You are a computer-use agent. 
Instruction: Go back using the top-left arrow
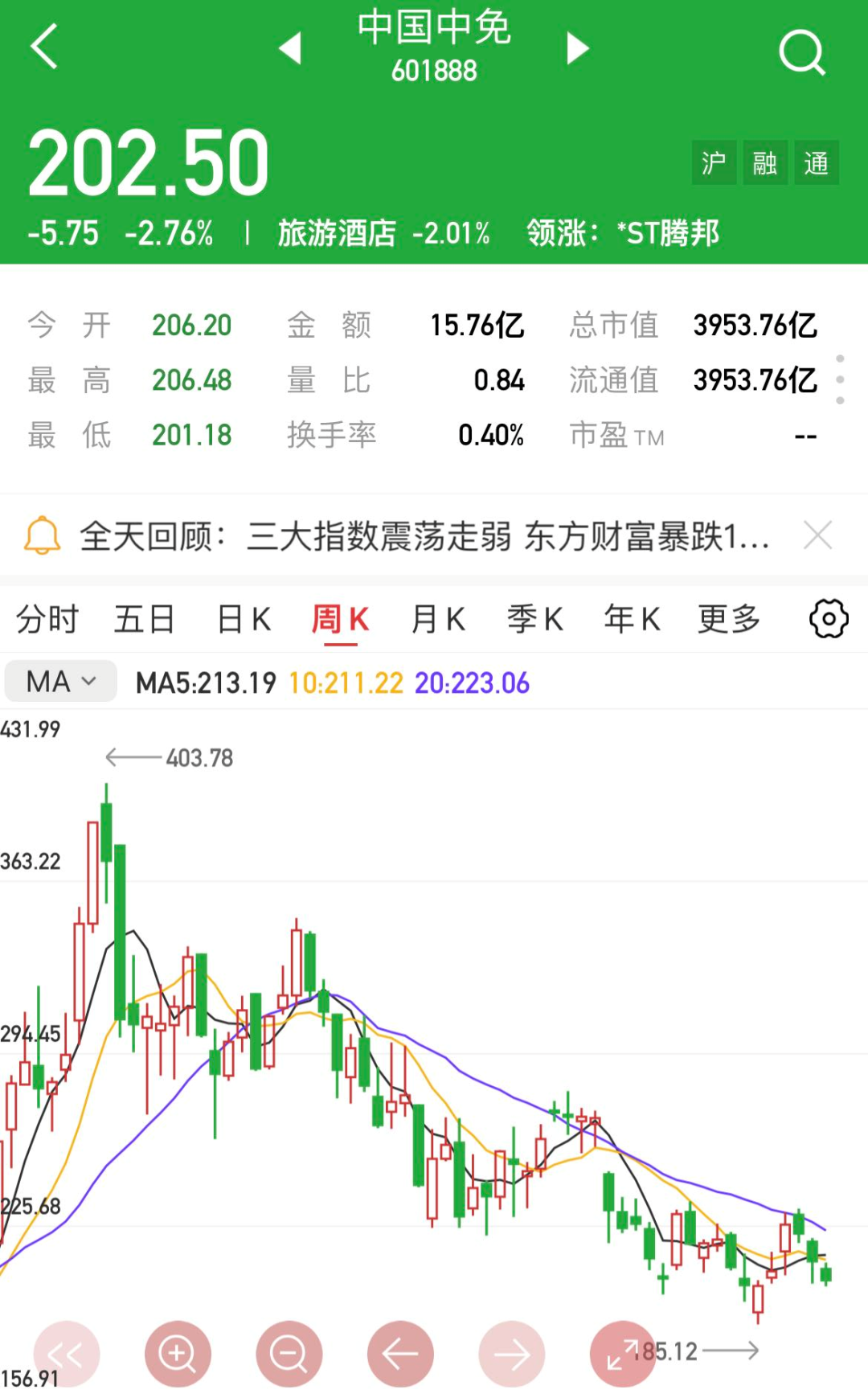44,47
